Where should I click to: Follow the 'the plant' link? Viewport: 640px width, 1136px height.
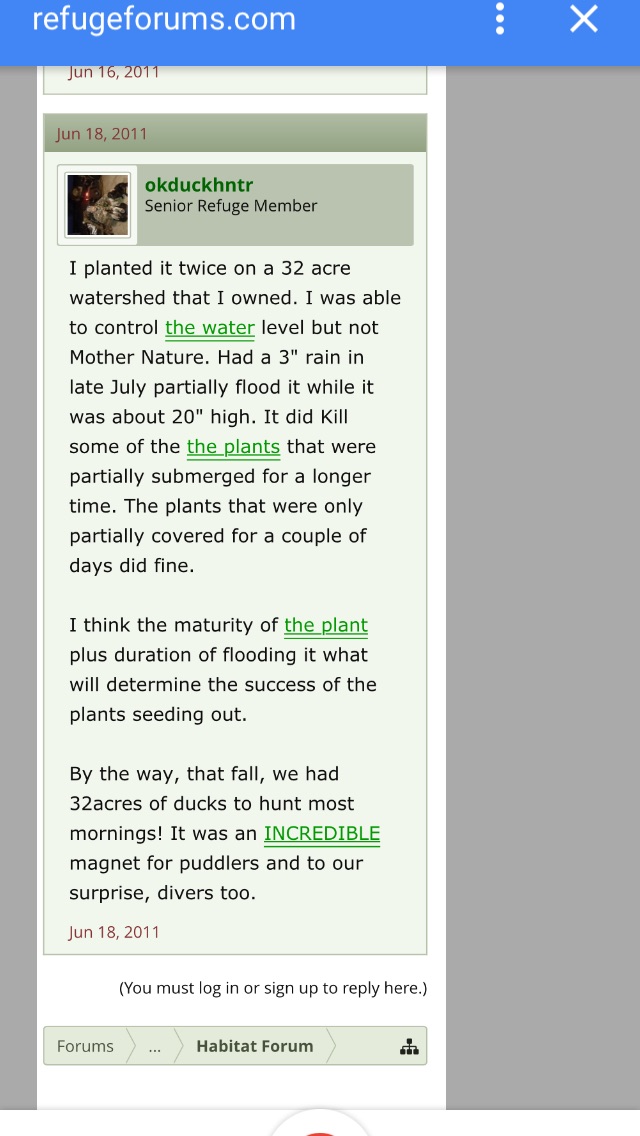click(x=326, y=625)
